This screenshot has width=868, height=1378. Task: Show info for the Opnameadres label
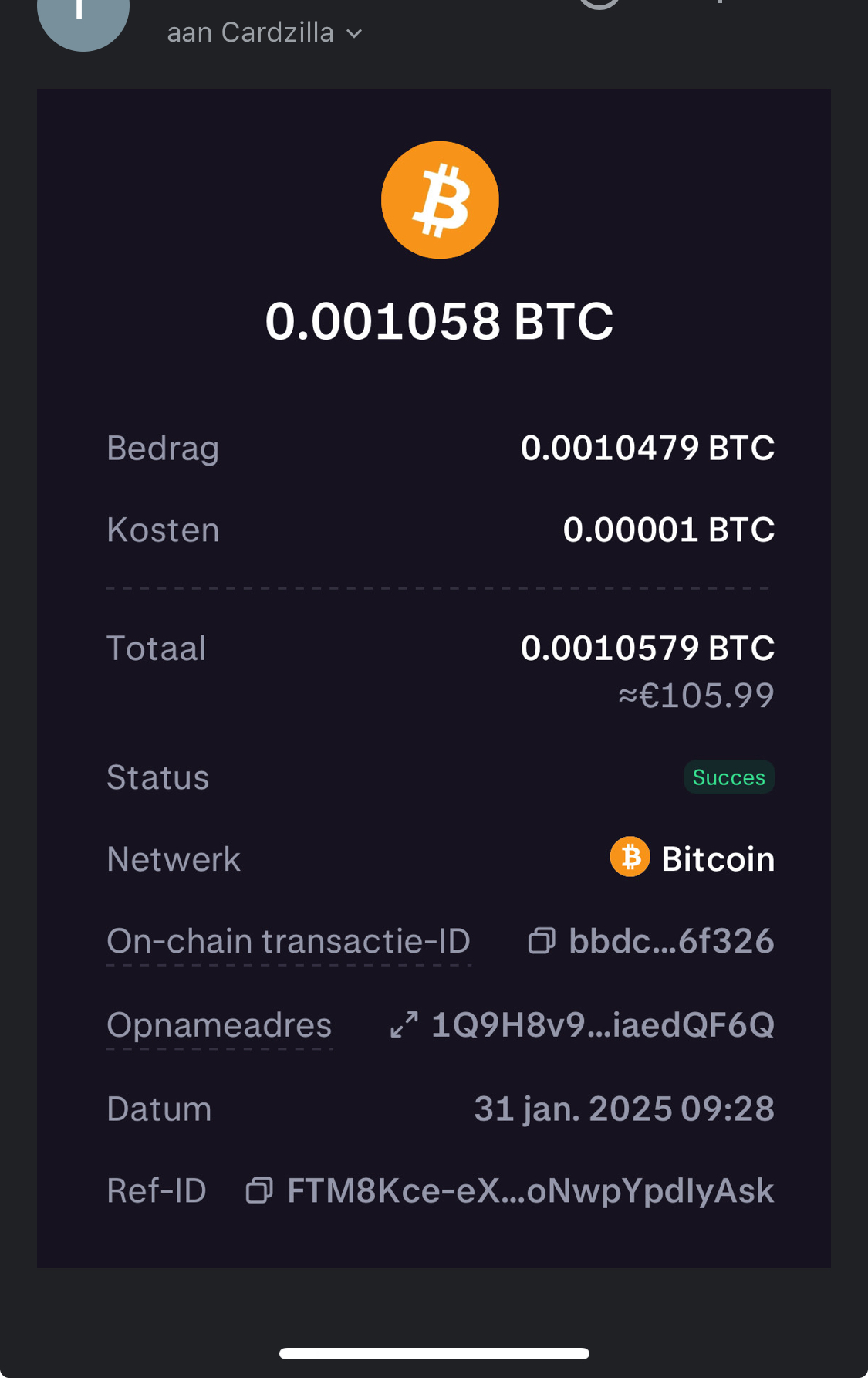(219, 1026)
